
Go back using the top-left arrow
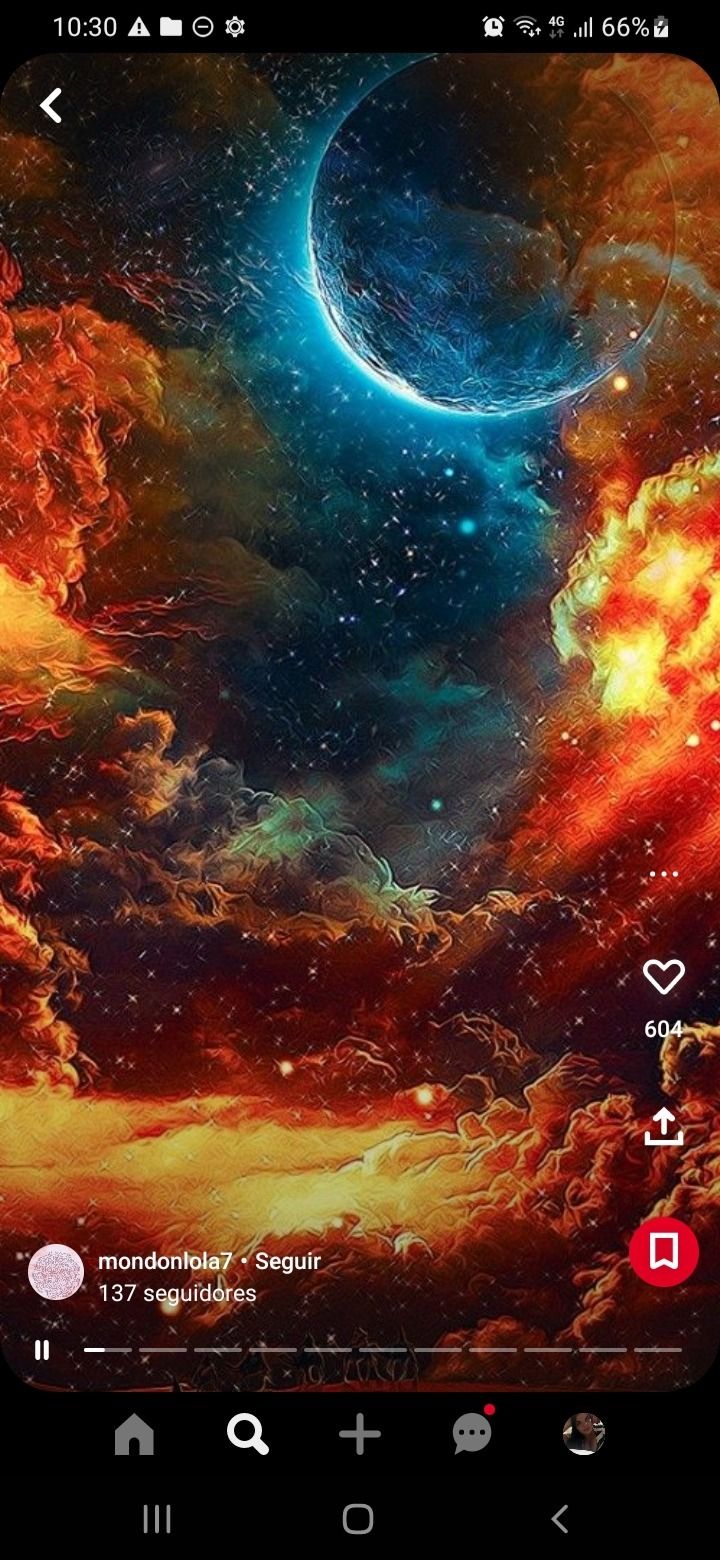(51, 105)
